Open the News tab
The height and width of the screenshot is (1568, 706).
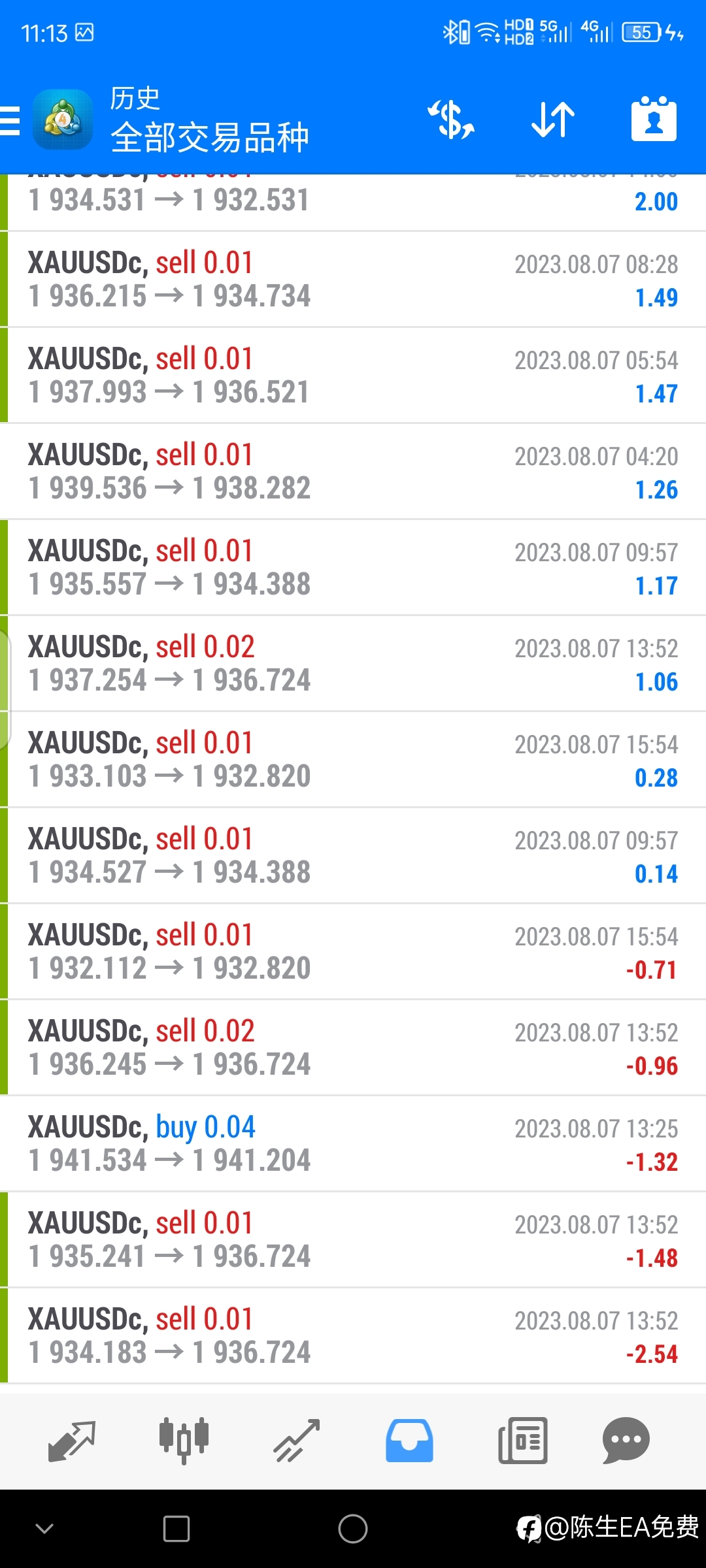click(x=522, y=1441)
